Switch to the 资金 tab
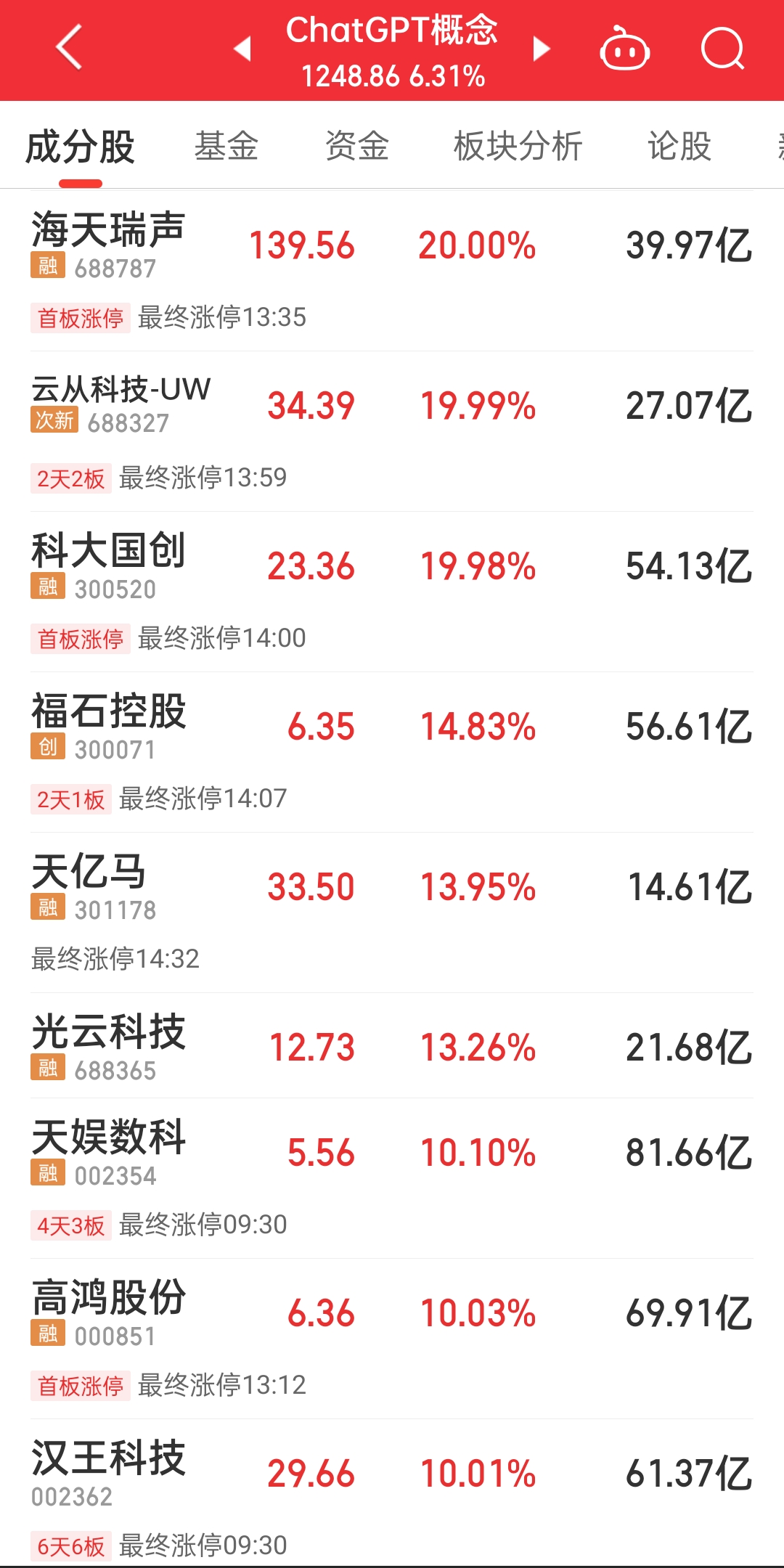Screen dimensions: 784x1568 [x=357, y=146]
